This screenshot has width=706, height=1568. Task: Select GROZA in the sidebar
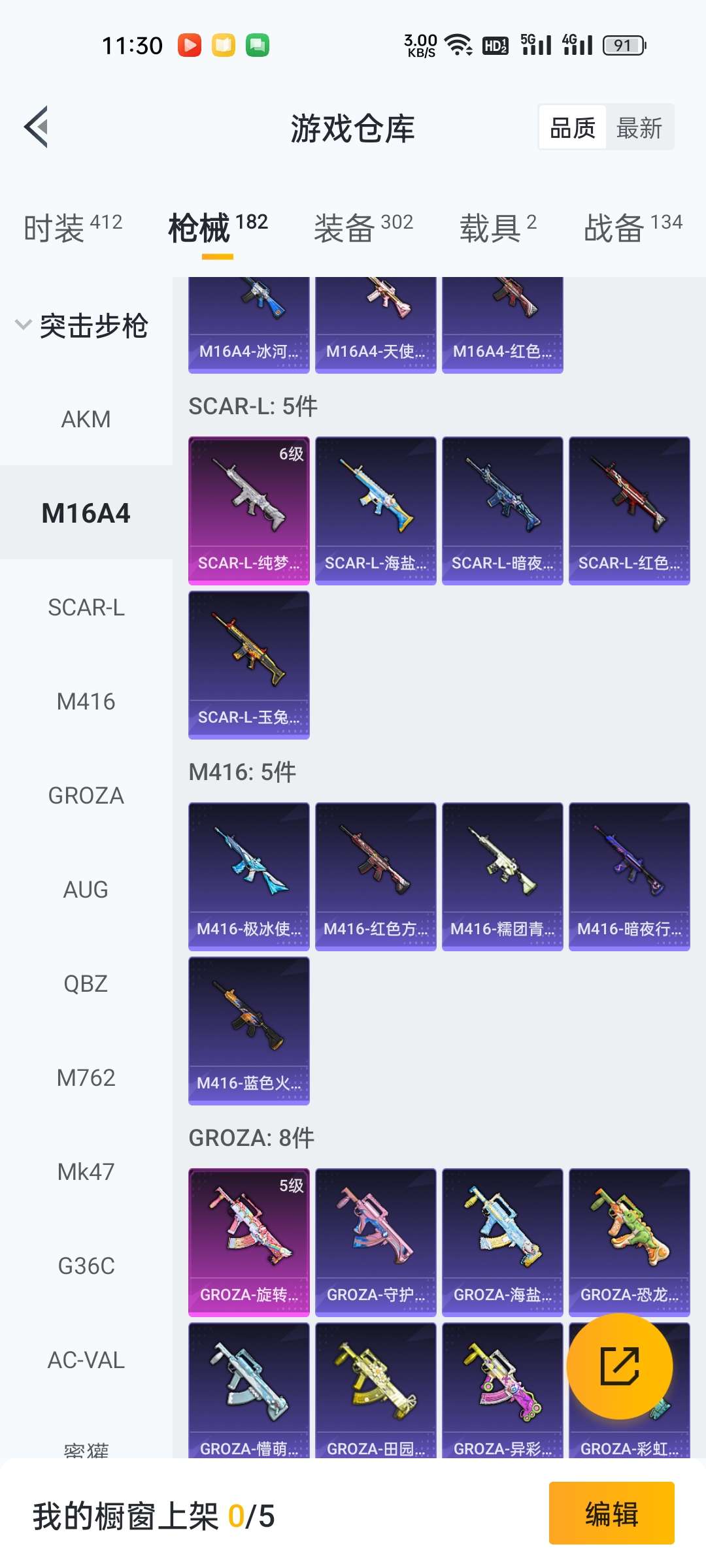coord(86,796)
